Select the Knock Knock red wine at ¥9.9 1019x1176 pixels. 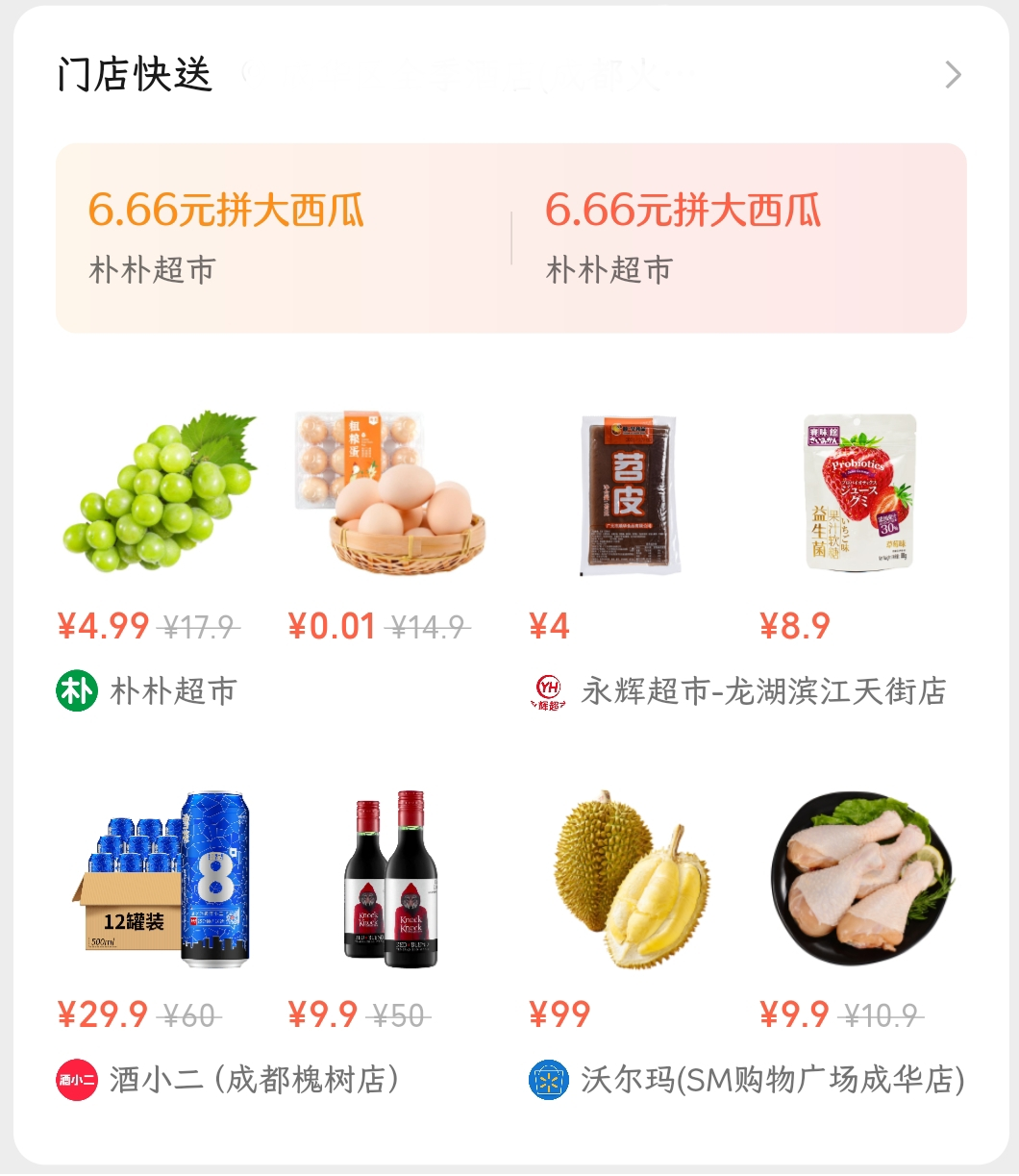tap(389, 880)
